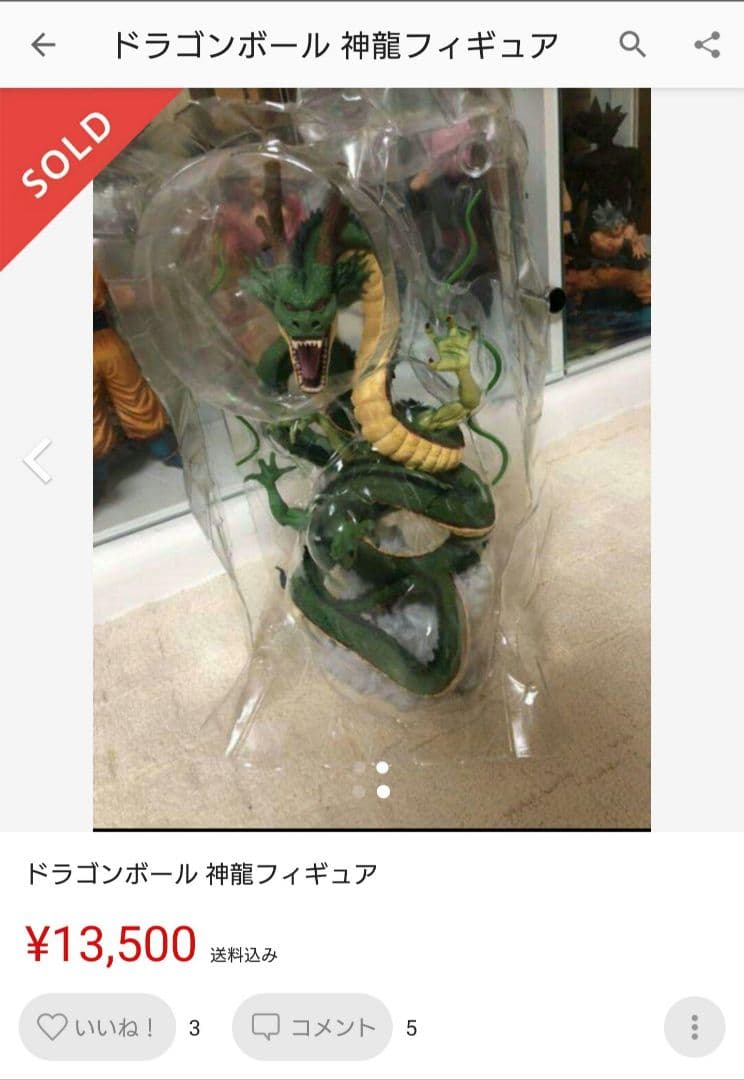Select the title ドラゴンボール 神龍フィギュア in top bar

coord(334,44)
